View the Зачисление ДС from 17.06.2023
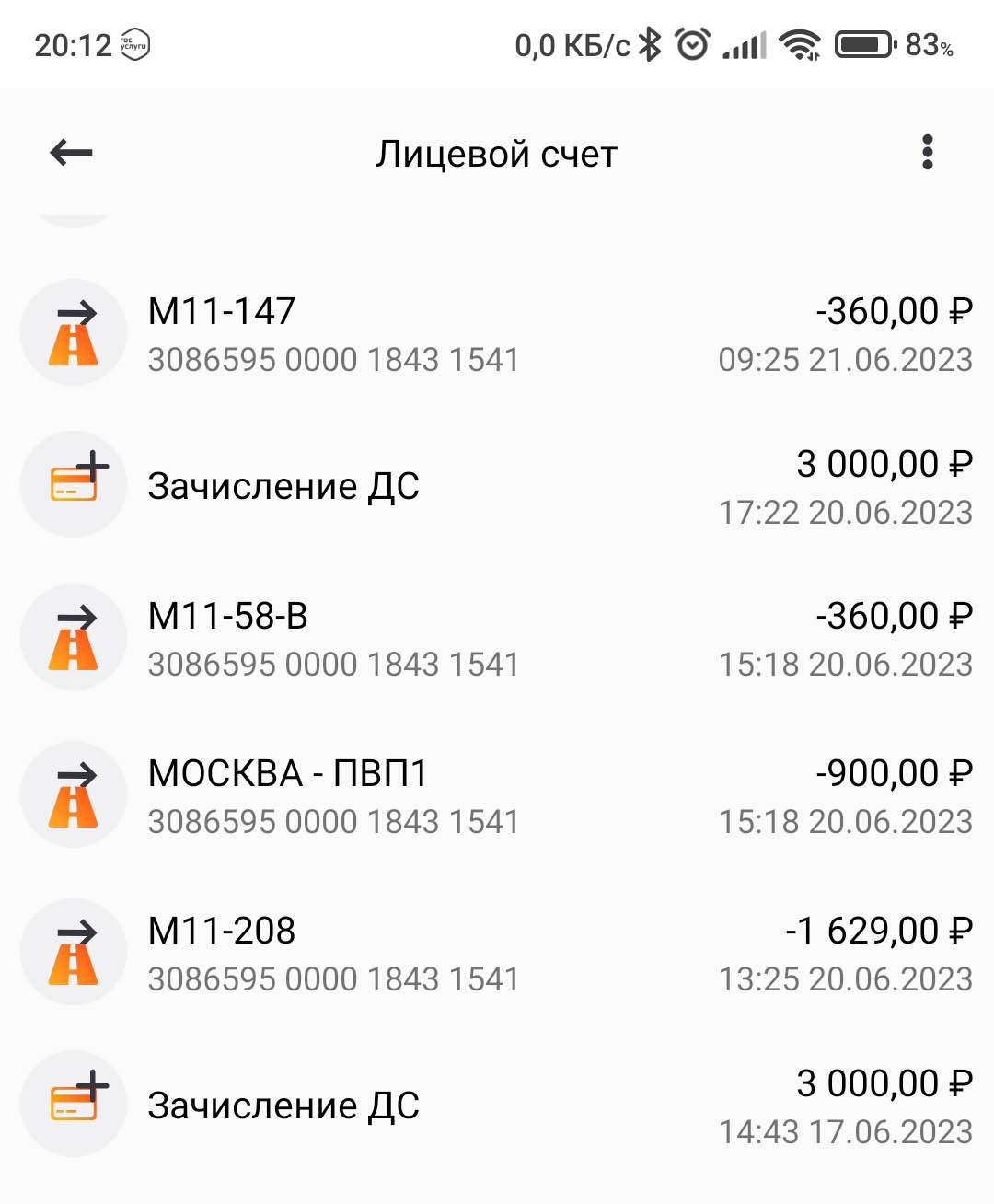Viewport: 994px width, 1204px height. pyautogui.click(x=497, y=1106)
